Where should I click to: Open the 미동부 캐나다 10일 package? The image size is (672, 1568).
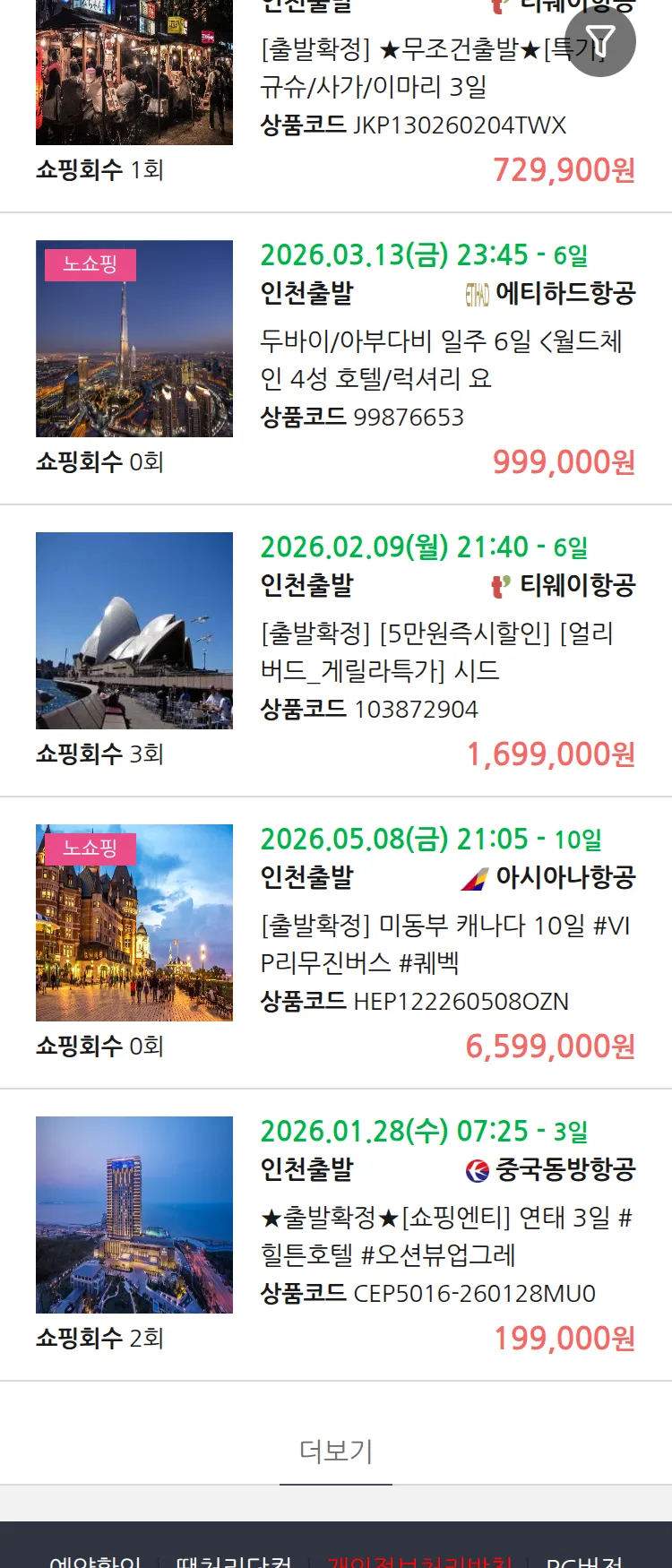(444, 943)
